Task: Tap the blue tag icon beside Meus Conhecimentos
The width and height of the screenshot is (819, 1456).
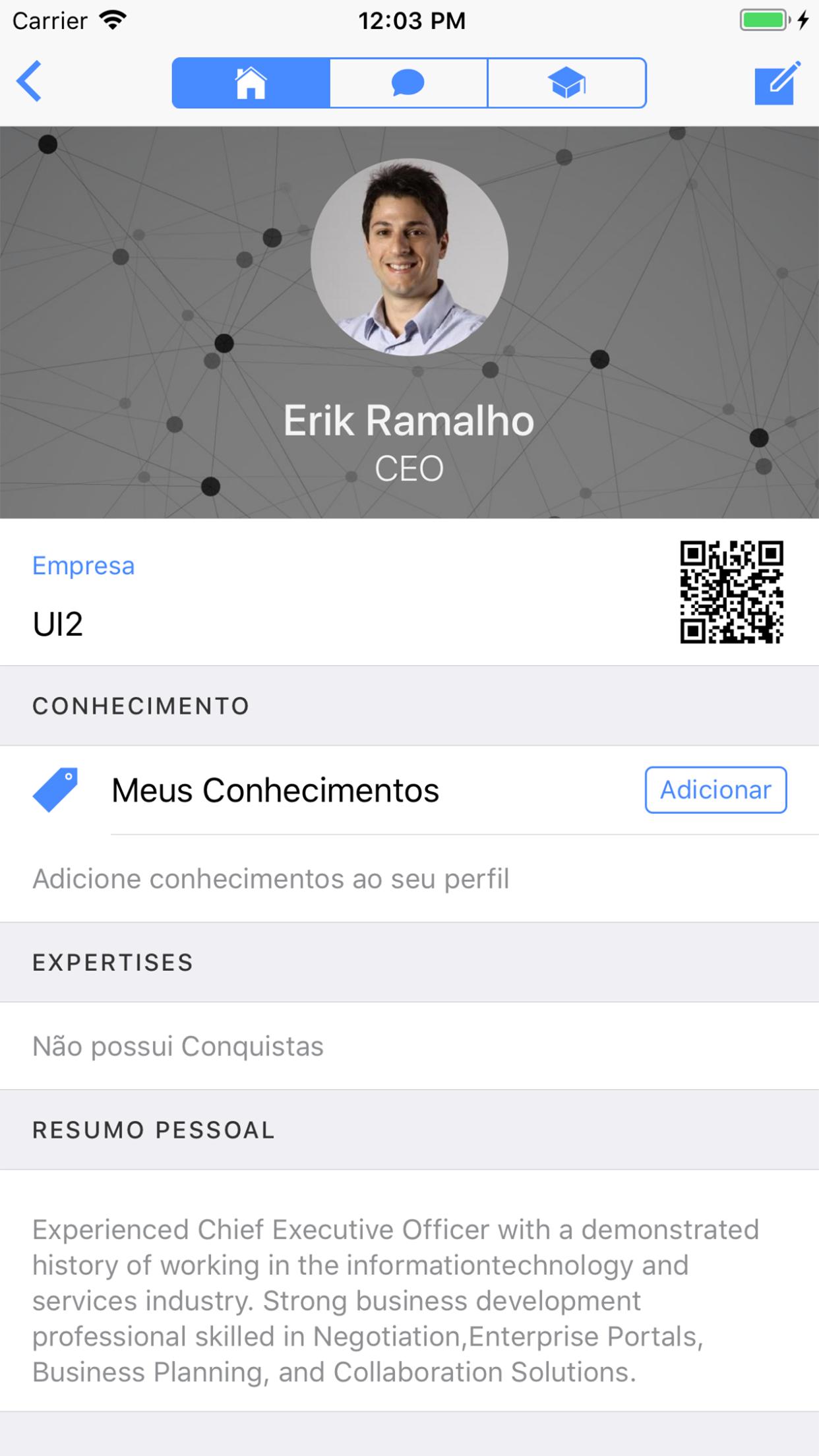Action: coord(57,790)
